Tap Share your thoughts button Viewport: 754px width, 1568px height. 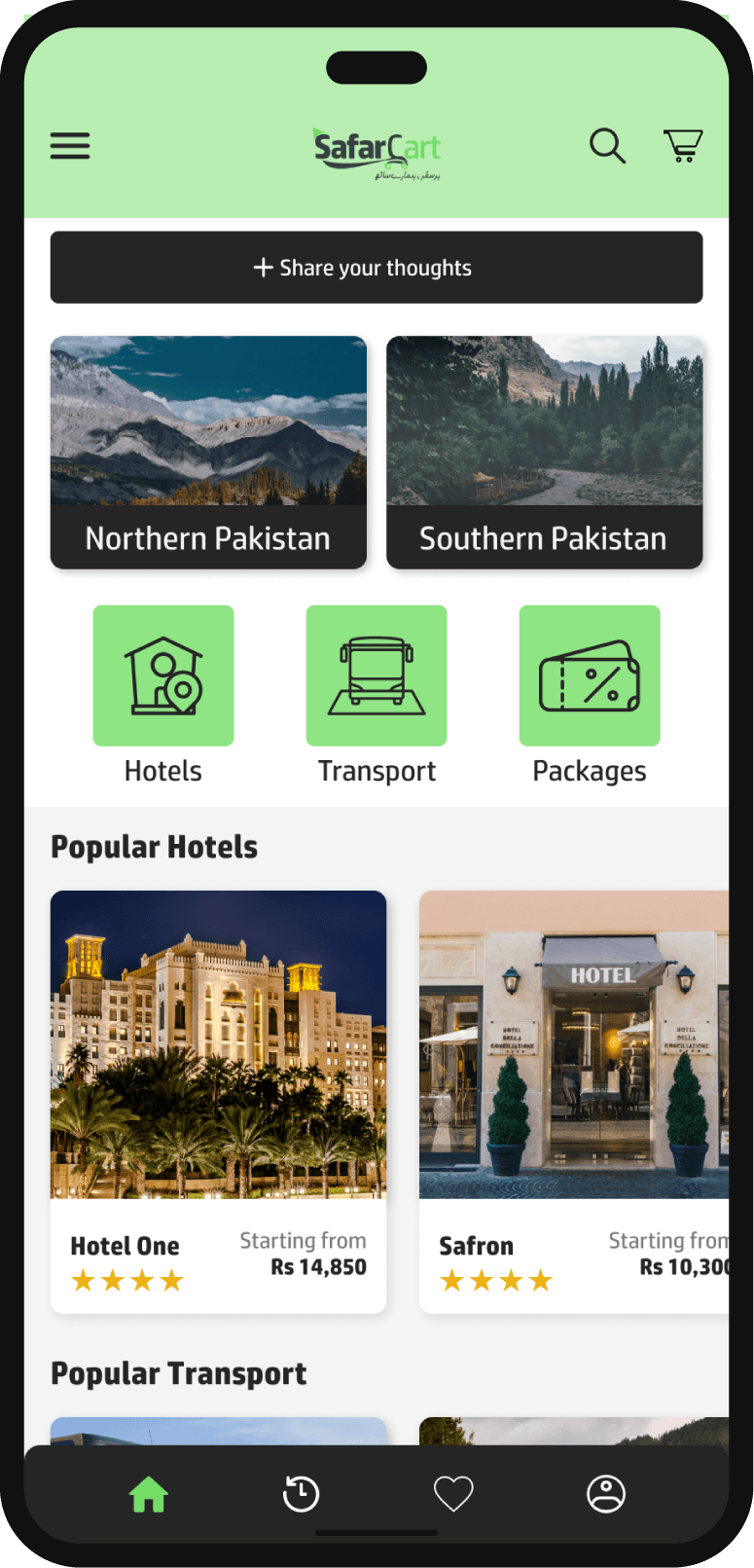click(377, 268)
